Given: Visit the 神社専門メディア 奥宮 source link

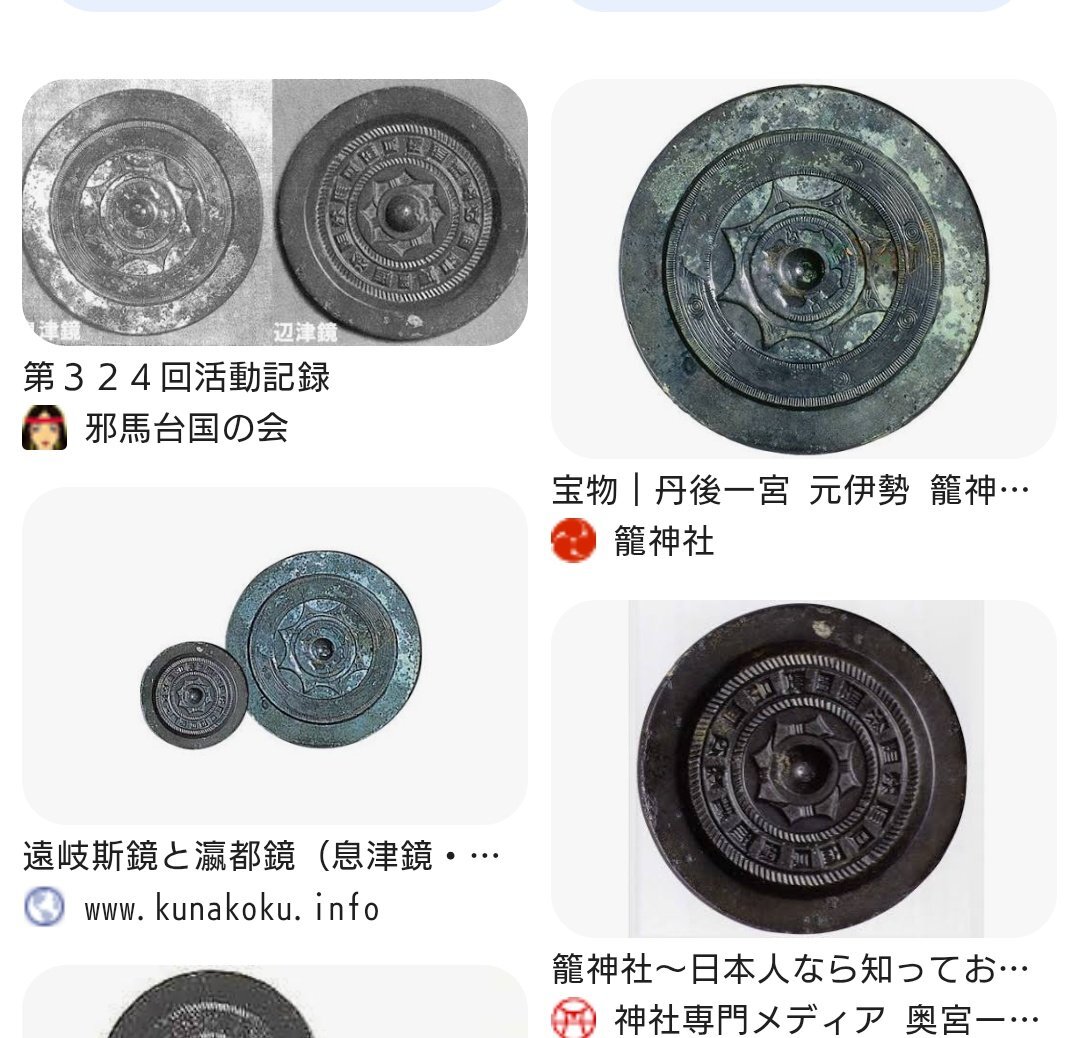Looking at the screenshot, I should point(824,1019).
